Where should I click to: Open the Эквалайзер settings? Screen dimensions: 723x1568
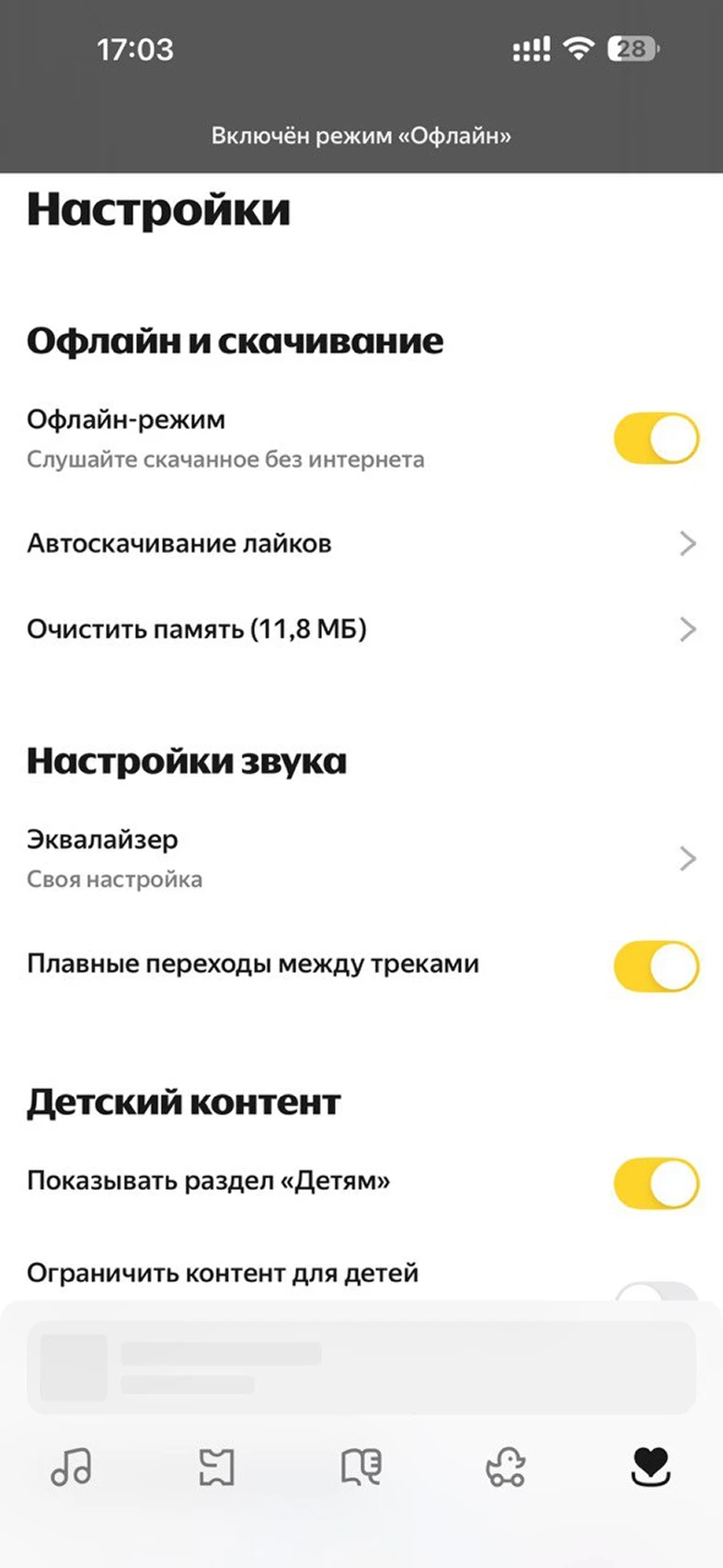[361, 858]
